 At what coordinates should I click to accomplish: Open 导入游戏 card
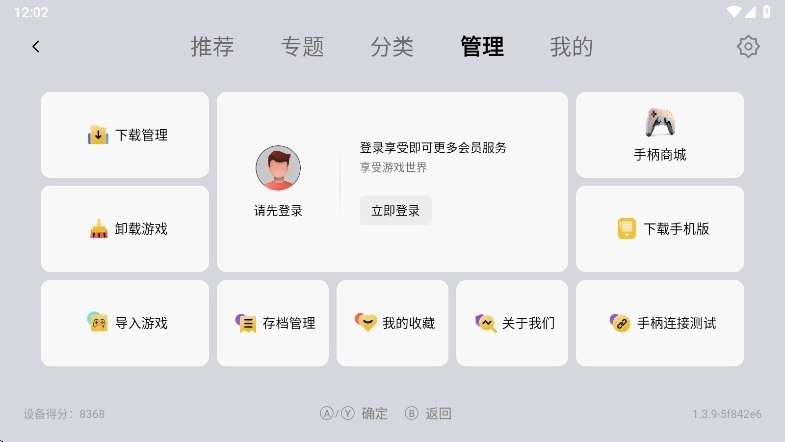[x=125, y=323]
